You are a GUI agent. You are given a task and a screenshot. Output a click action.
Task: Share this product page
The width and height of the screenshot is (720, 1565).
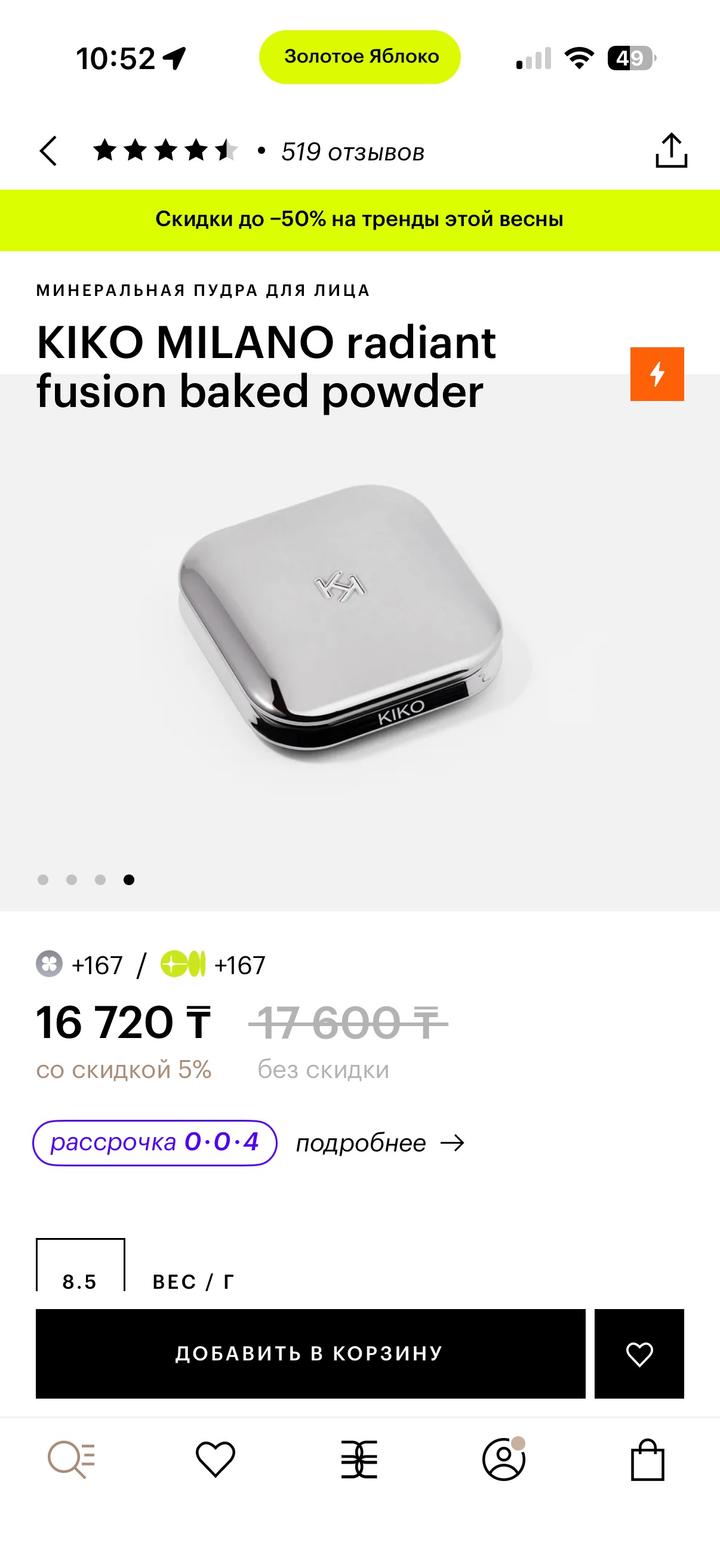coord(671,151)
